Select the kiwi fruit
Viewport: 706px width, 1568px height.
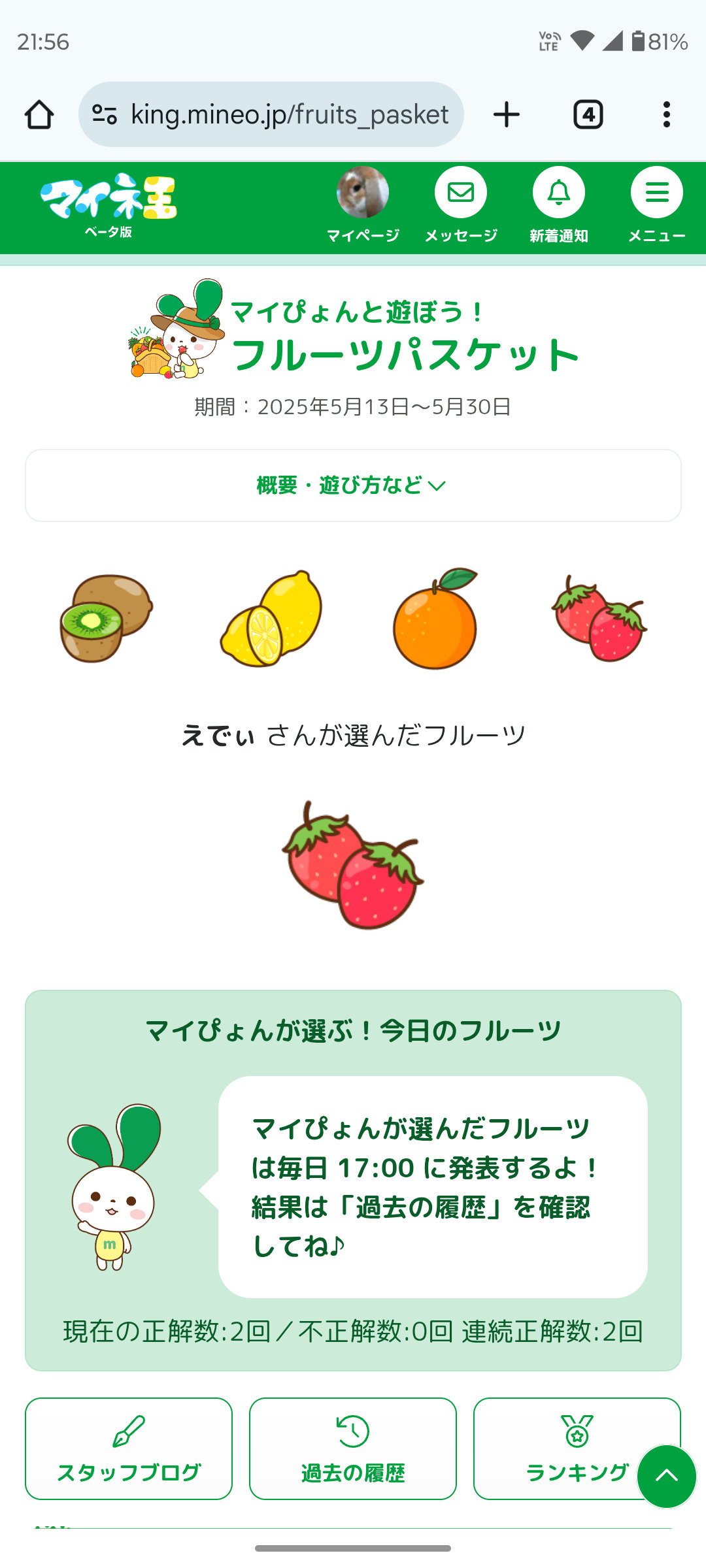[107, 618]
